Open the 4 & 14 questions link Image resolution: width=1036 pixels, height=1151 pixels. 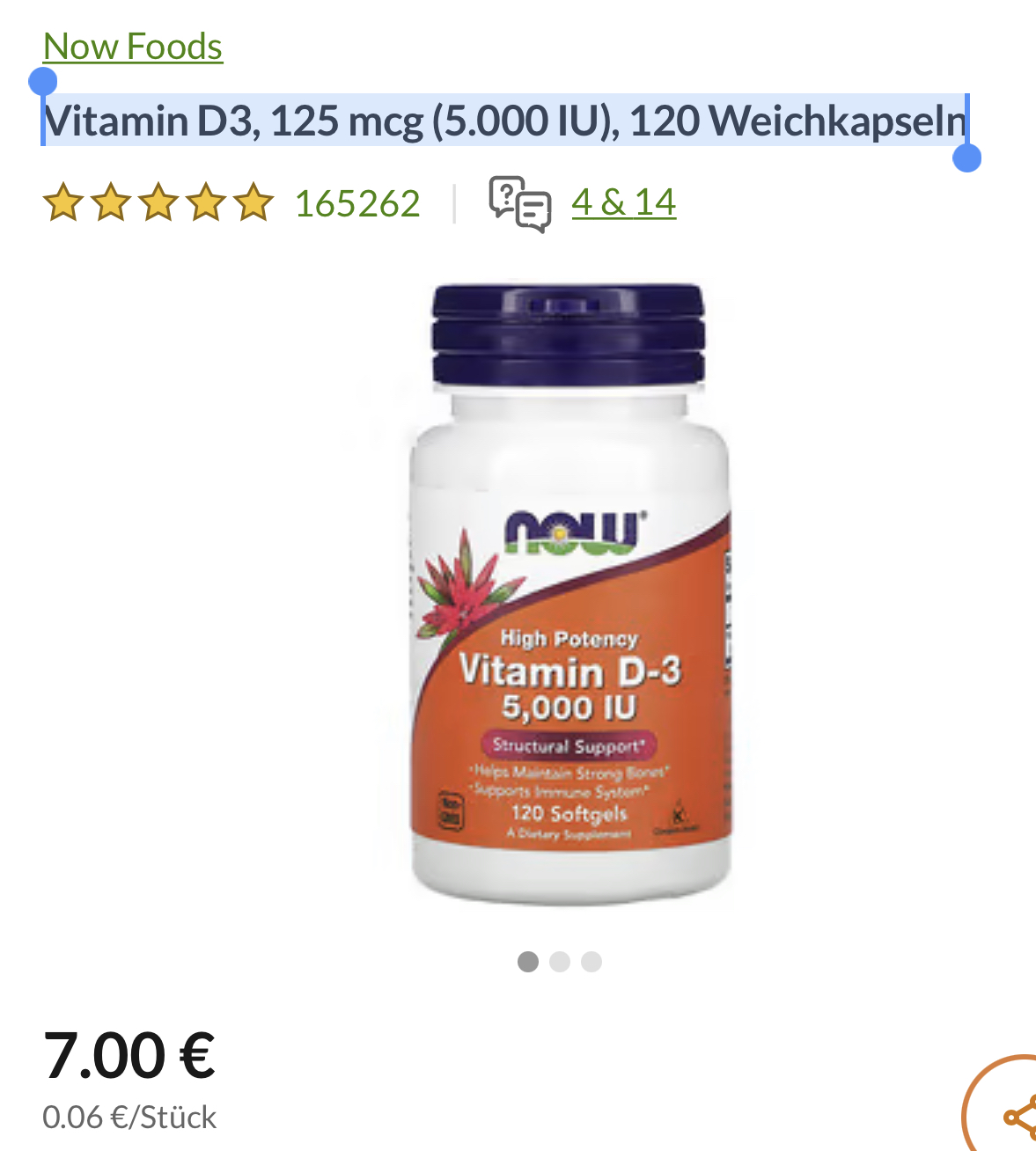pyautogui.click(x=624, y=202)
